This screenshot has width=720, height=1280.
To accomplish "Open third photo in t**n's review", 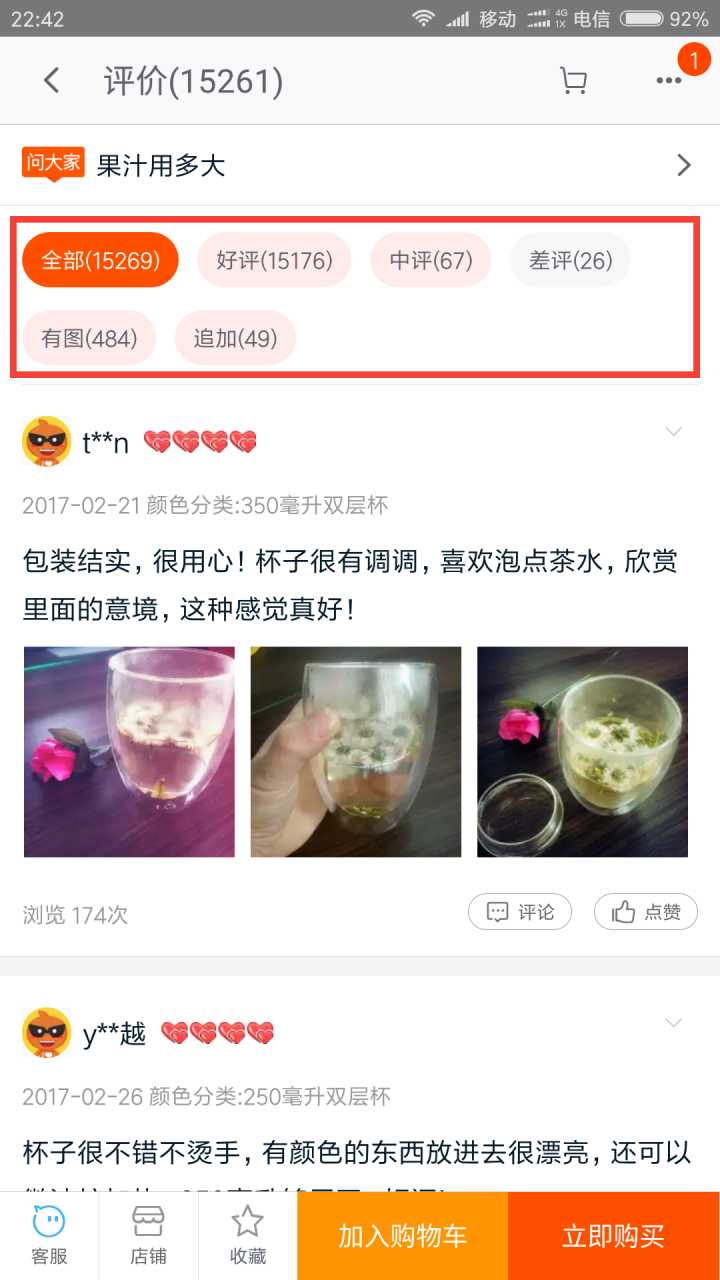I will coord(582,752).
